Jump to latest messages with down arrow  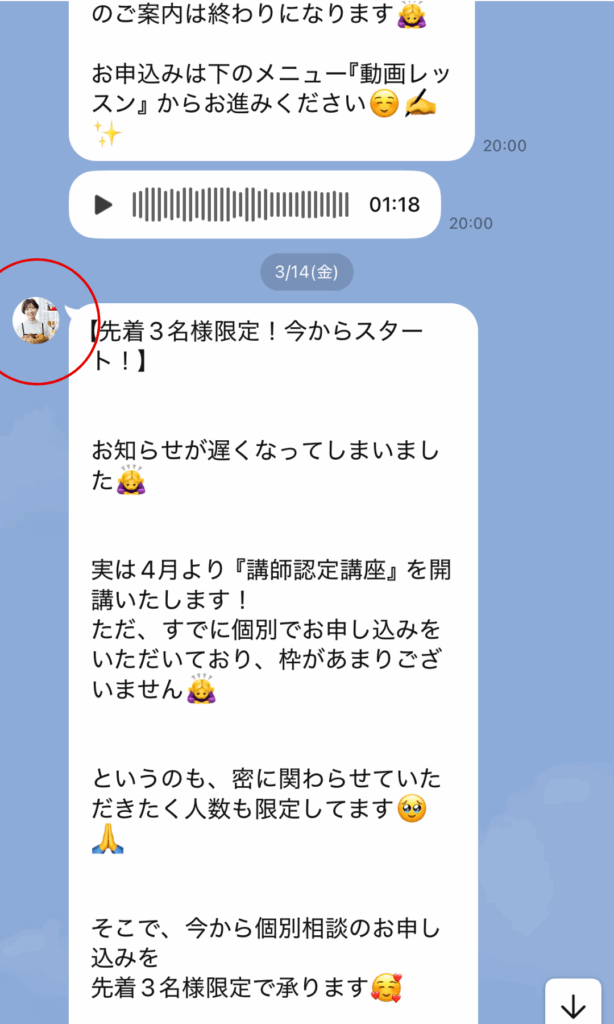click(x=574, y=1005)
